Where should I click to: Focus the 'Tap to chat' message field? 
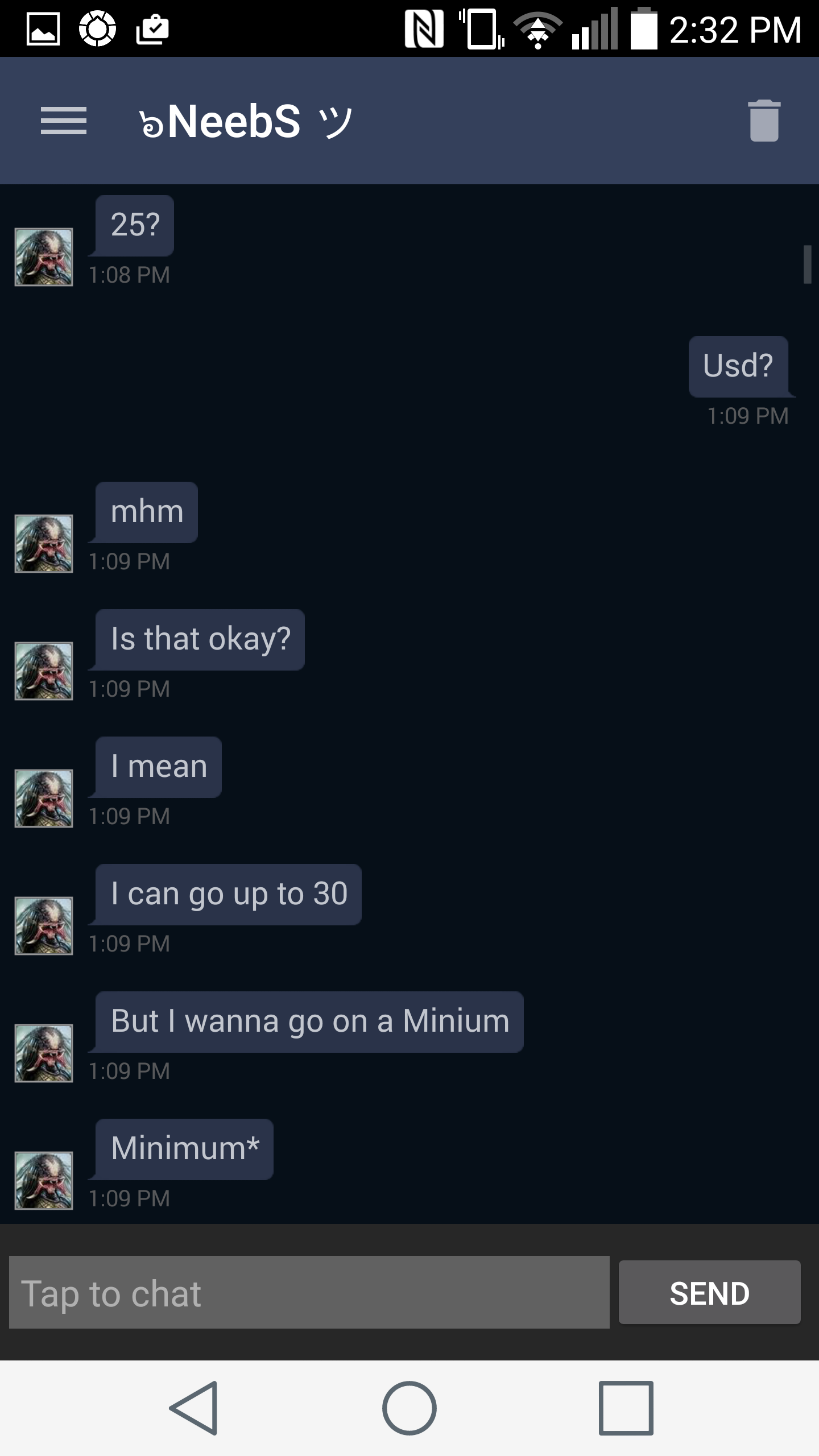(x=309, y=1293)
